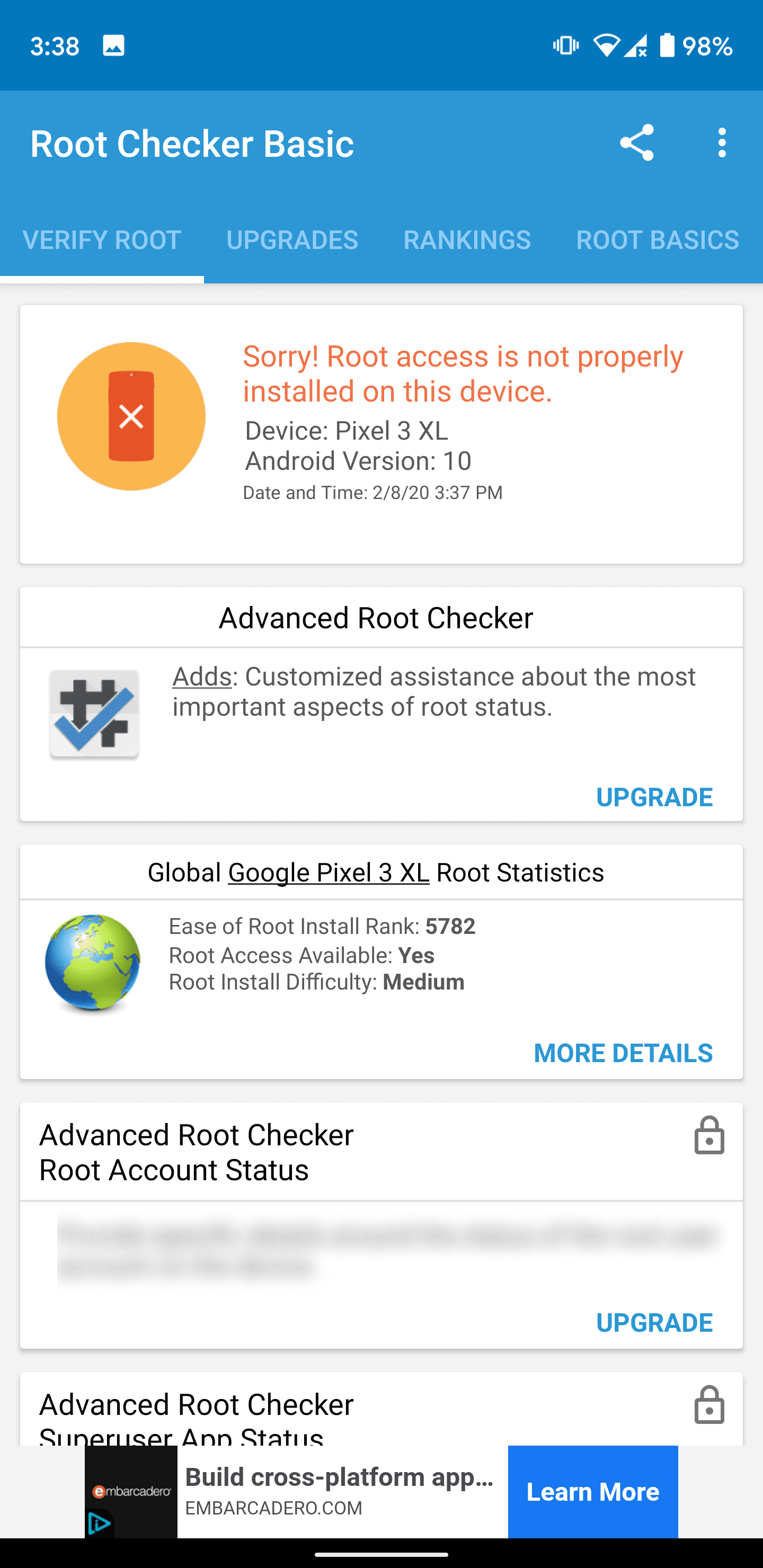The width and height of the screenshot is (763, 1568).
Task: Click the globe icon in root statistics
Action: (92, 962)
